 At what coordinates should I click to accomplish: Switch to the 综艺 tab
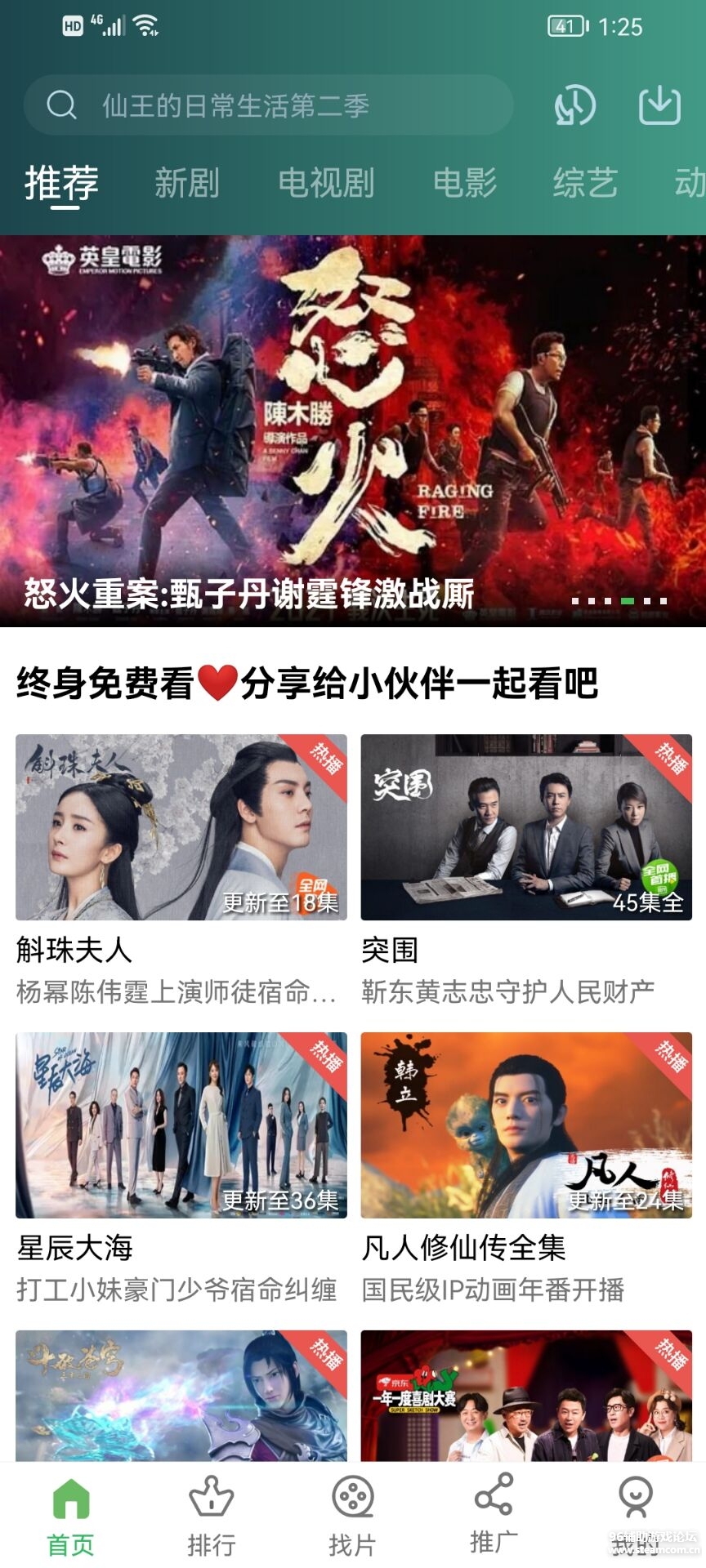tap(585, 182)
